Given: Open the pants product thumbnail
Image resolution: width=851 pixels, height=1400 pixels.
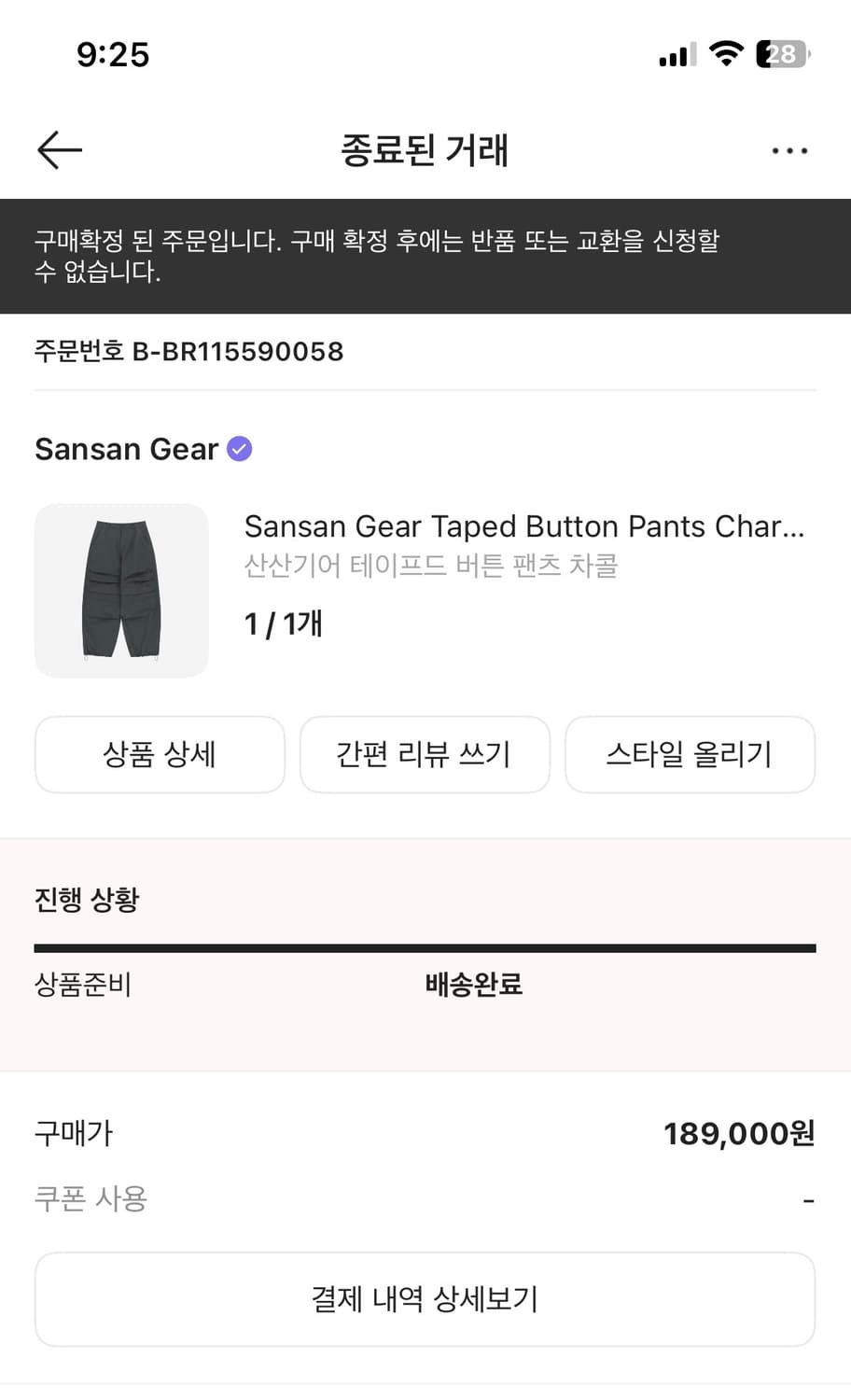Looking at the screenshot, I should pyautogui.click(x=121, y=591).
